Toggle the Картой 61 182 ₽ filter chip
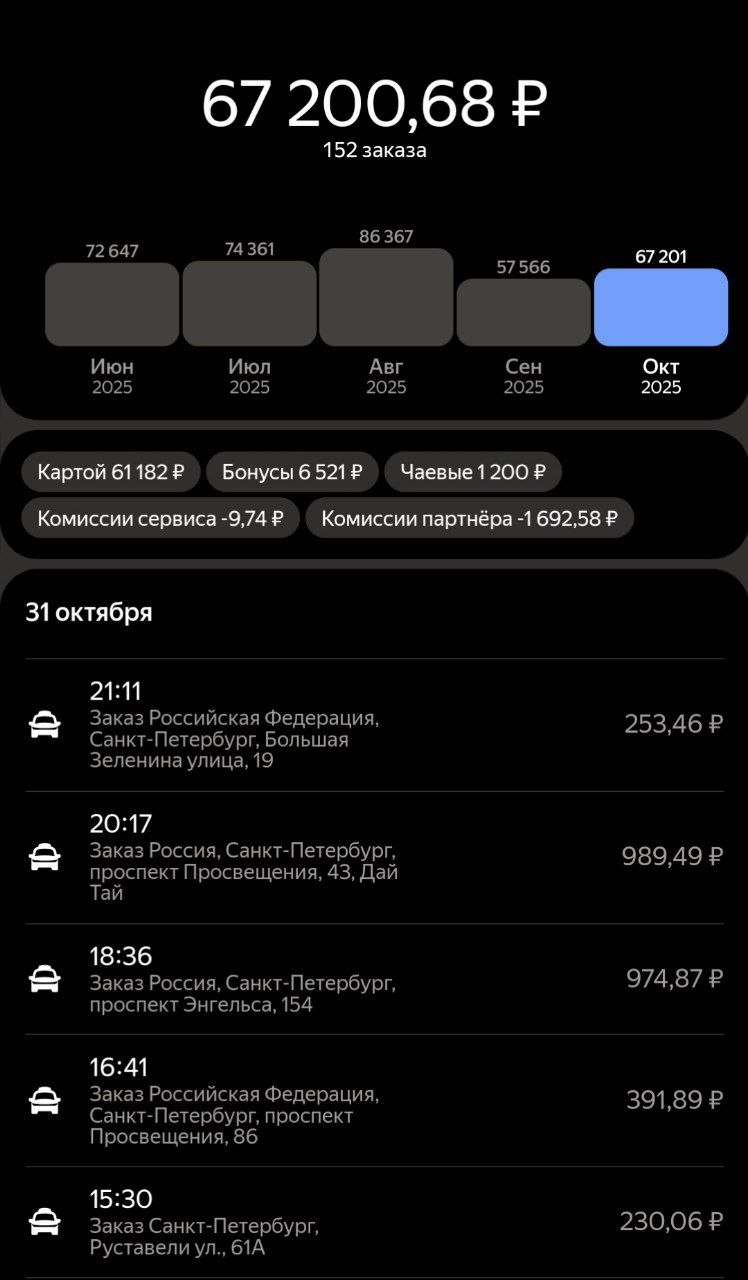 108,471
